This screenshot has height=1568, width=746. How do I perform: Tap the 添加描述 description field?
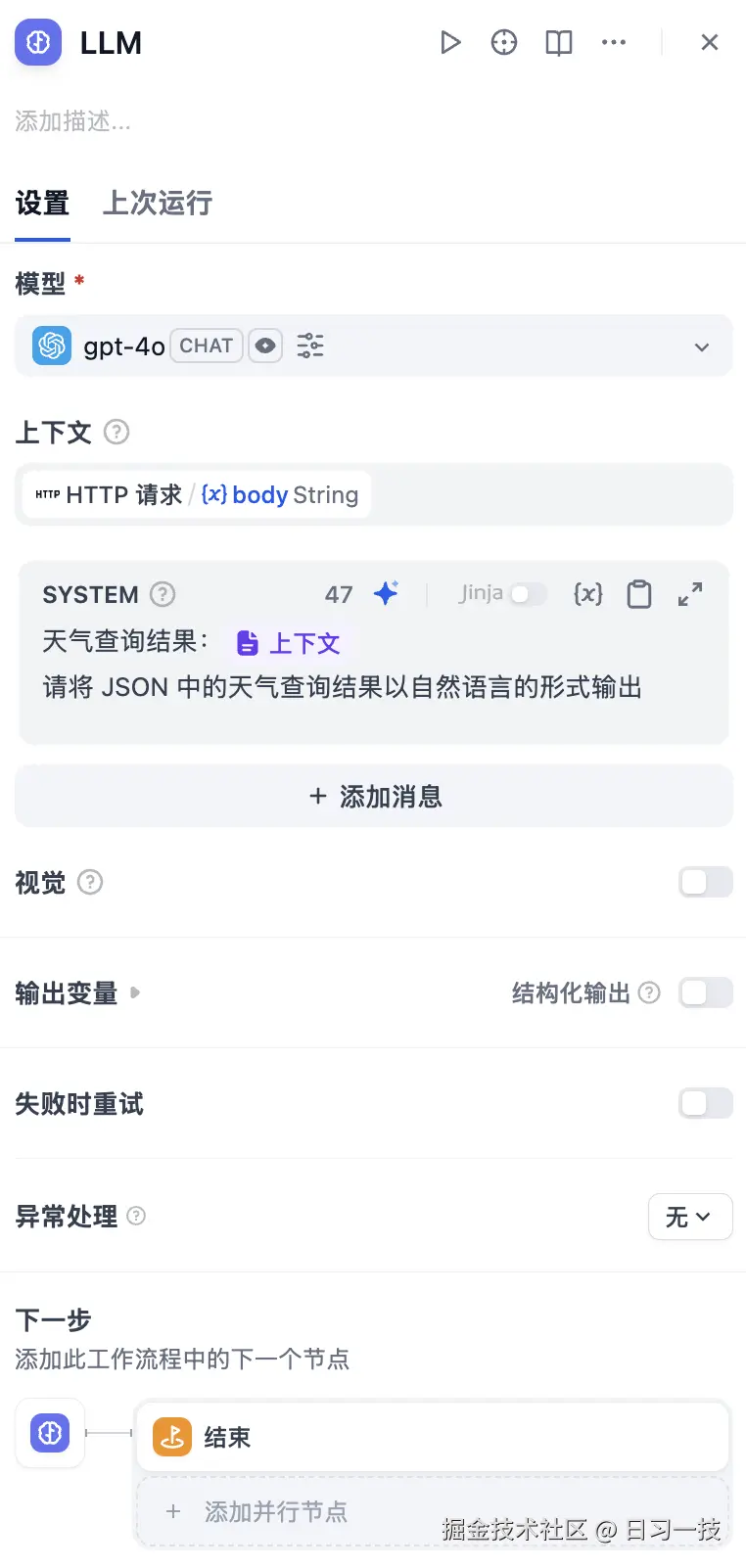73,121
